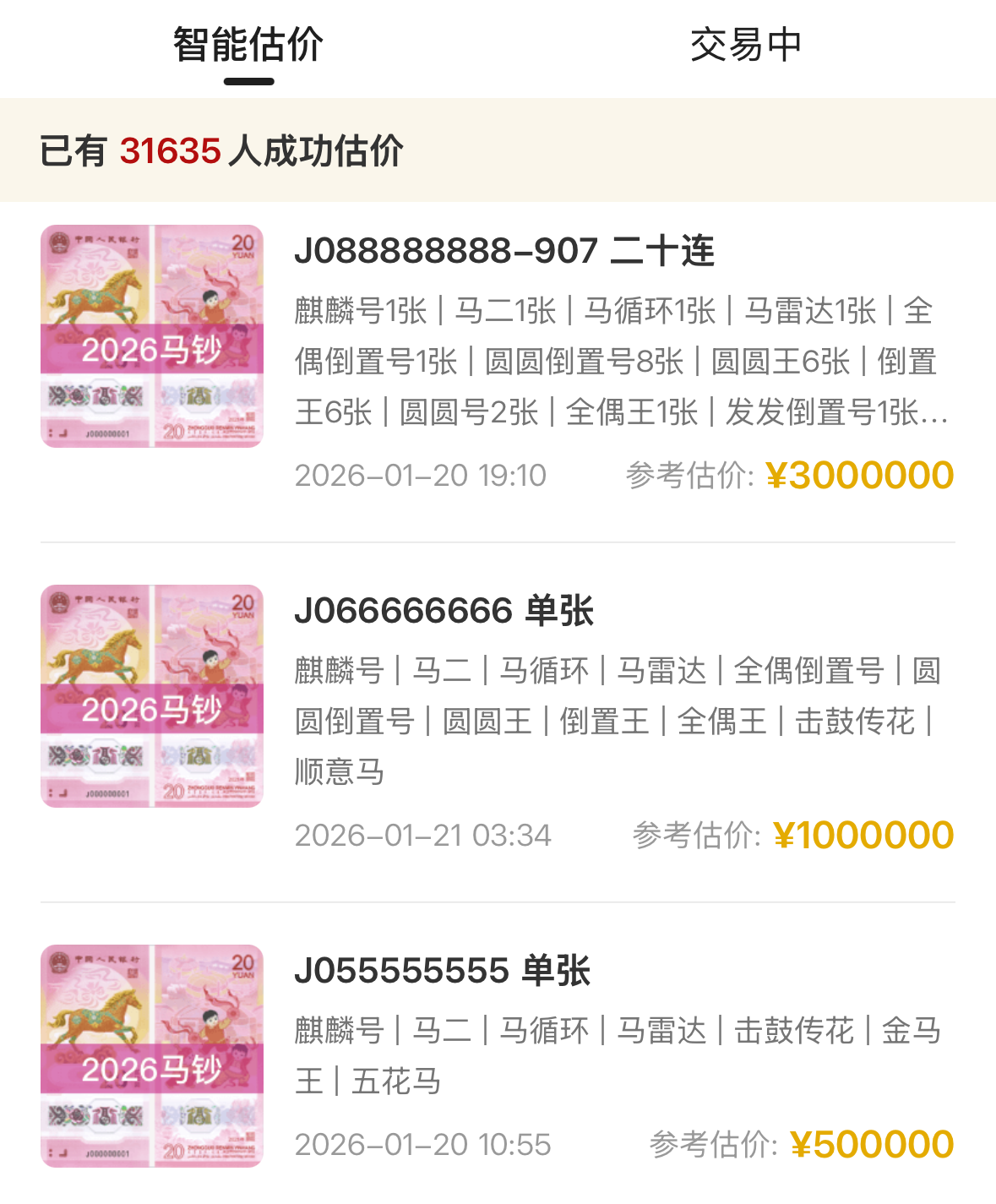
Task: Switch to the 交易中 tab
Action: 746,46
